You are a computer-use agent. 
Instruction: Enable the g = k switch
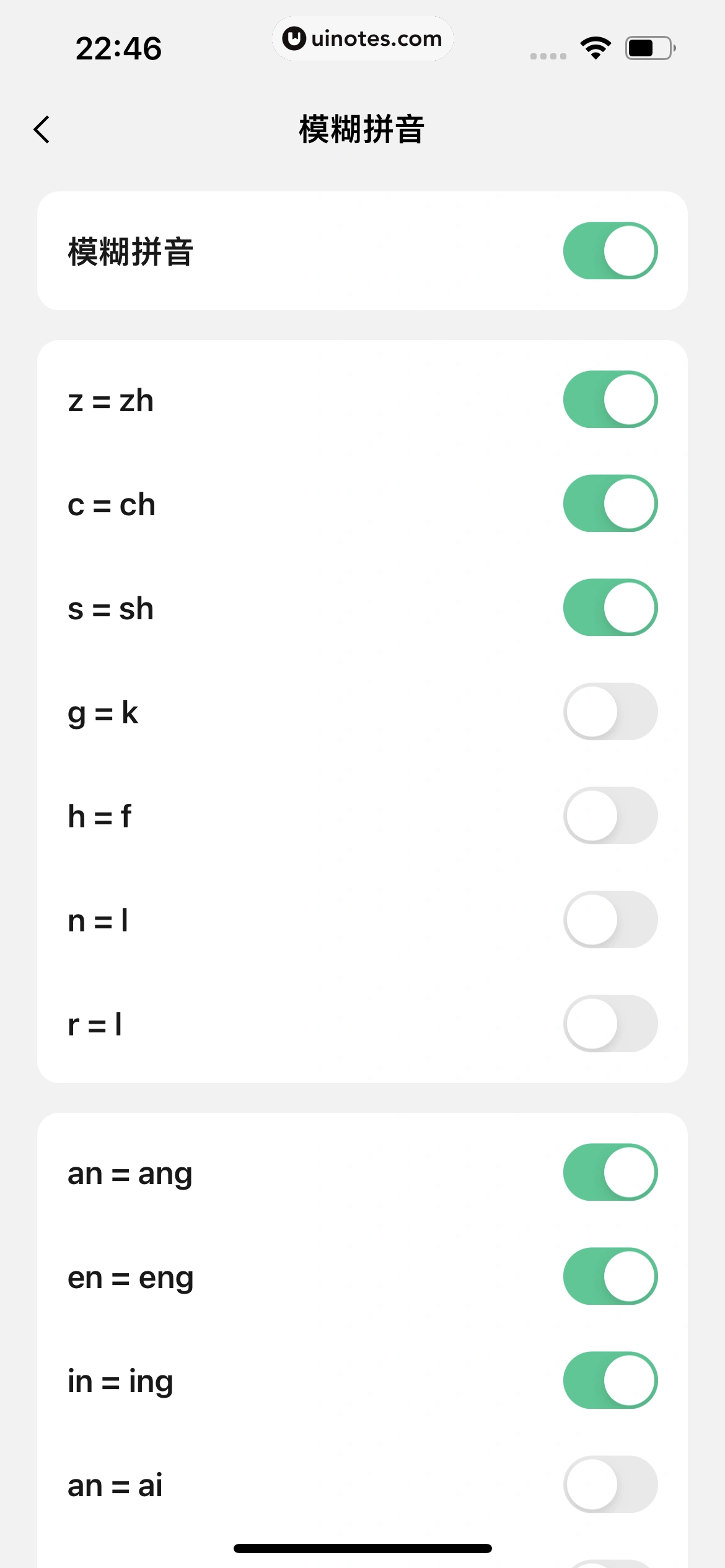610,712
